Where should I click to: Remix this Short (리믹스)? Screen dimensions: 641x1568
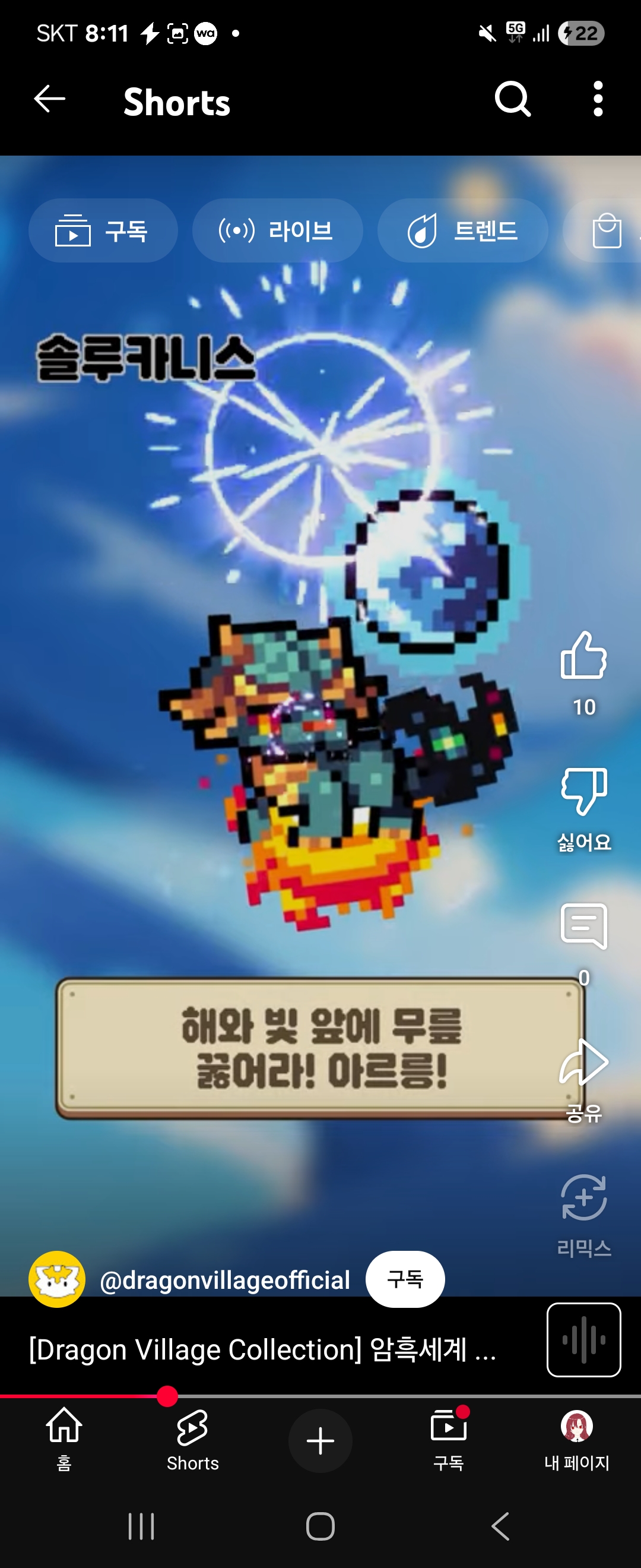pos(583,1198)
